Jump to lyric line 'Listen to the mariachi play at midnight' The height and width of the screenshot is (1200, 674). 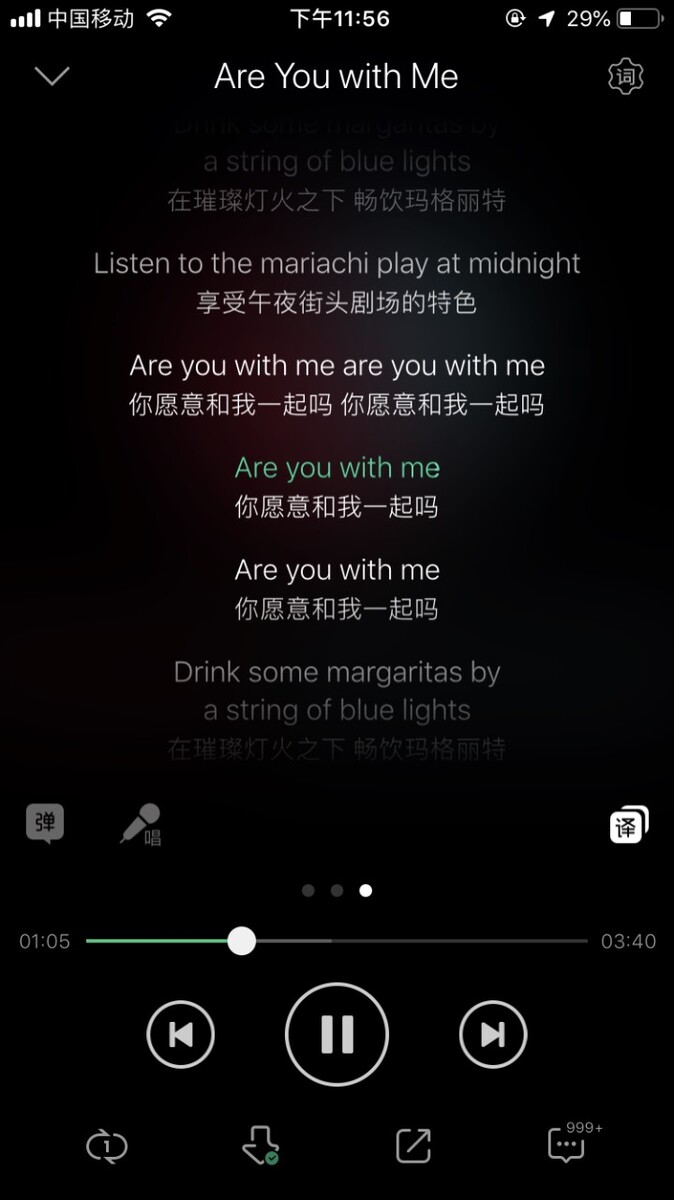[x=337, y=263]
